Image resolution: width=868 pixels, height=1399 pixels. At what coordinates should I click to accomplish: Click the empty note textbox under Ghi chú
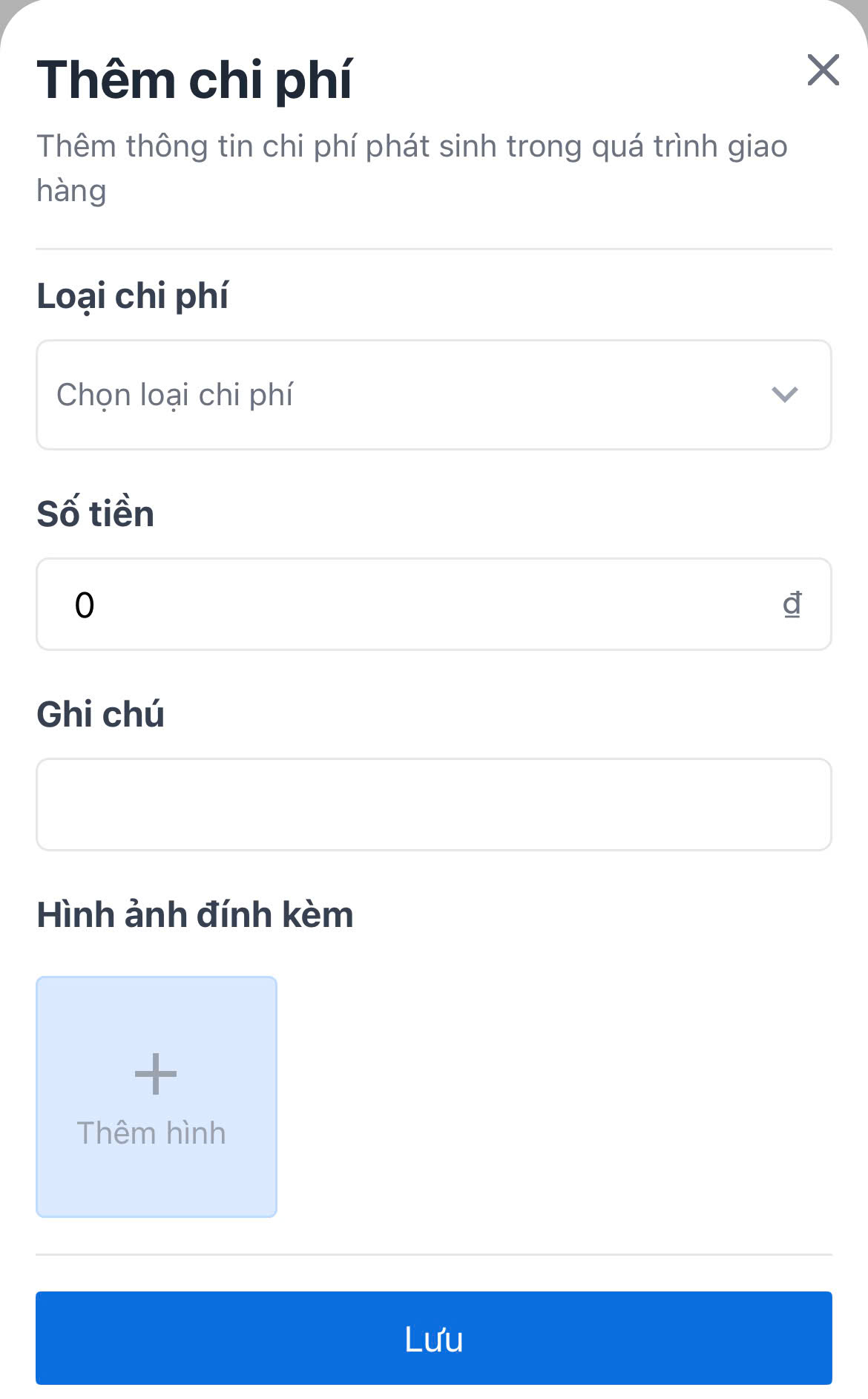[434, 804]
